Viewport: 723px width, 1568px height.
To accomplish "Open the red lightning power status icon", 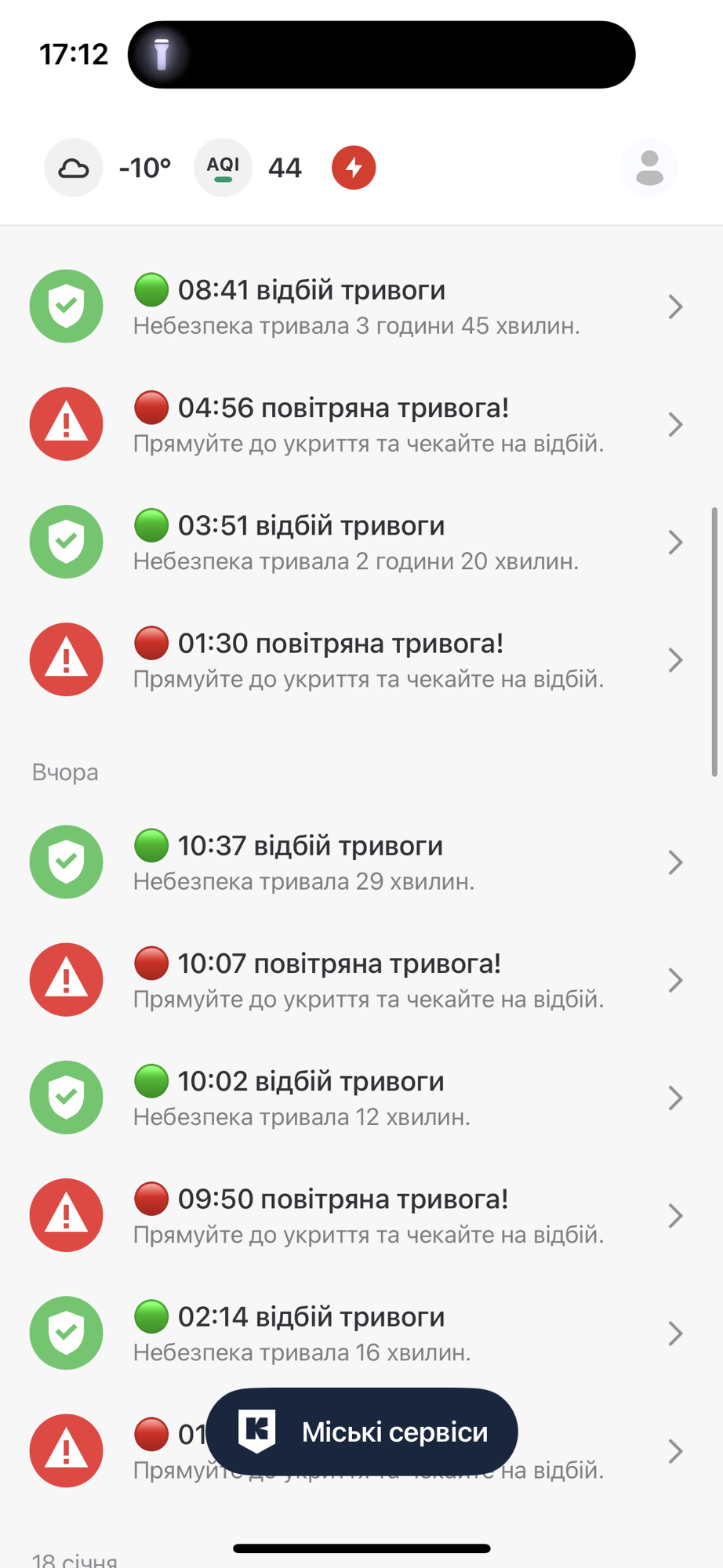I will click(354, 168).
